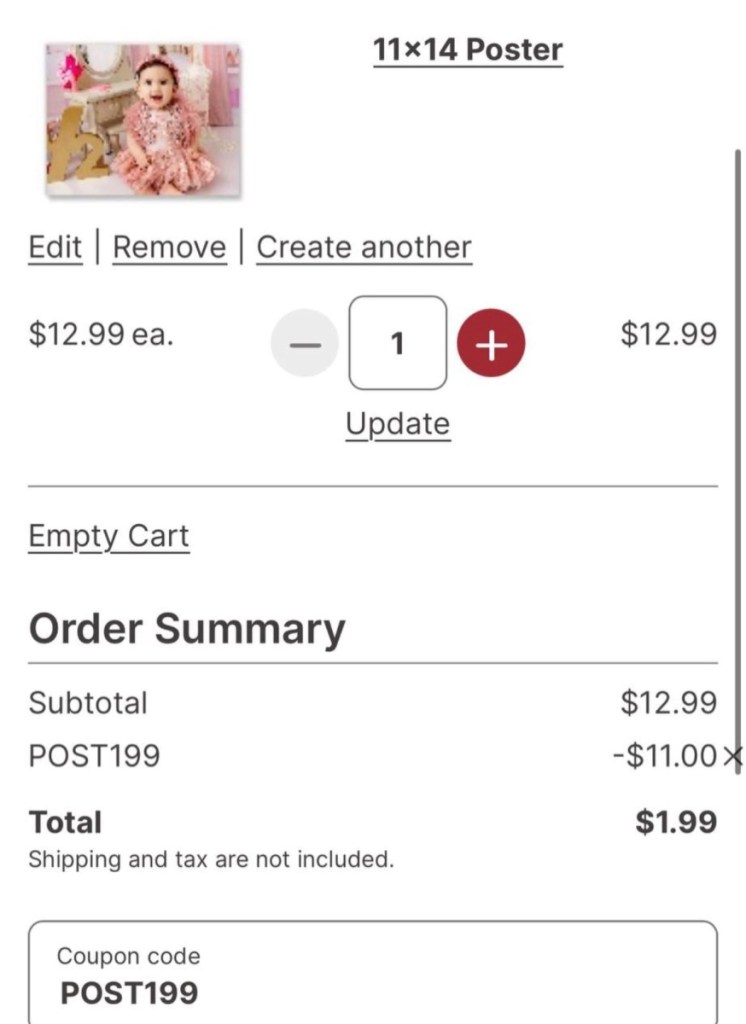The width and height of the screenshot is (746, 1024).
Task: Select Create another poster
Action: [364, 247]
